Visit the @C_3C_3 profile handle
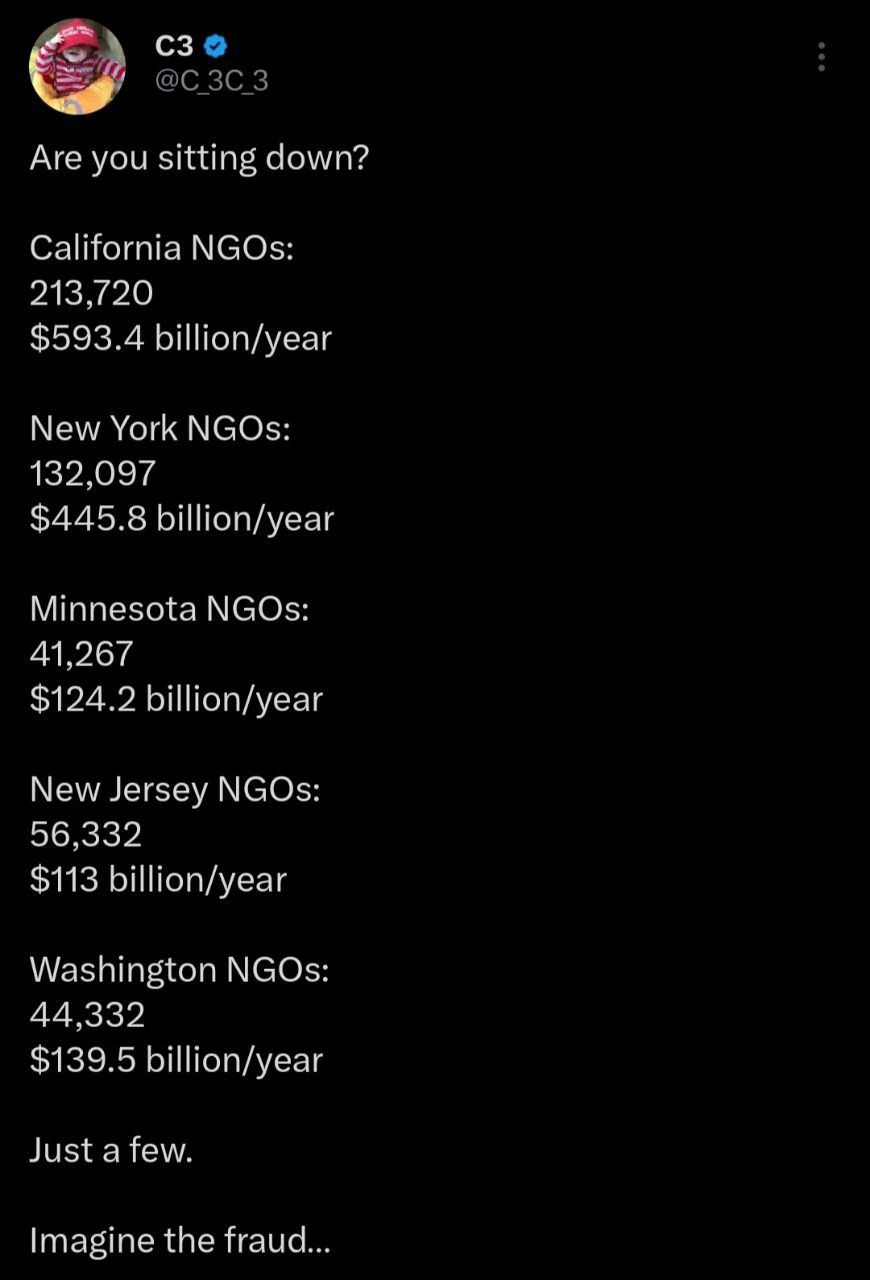This screenshot has width=870, height=1280. 212,81
